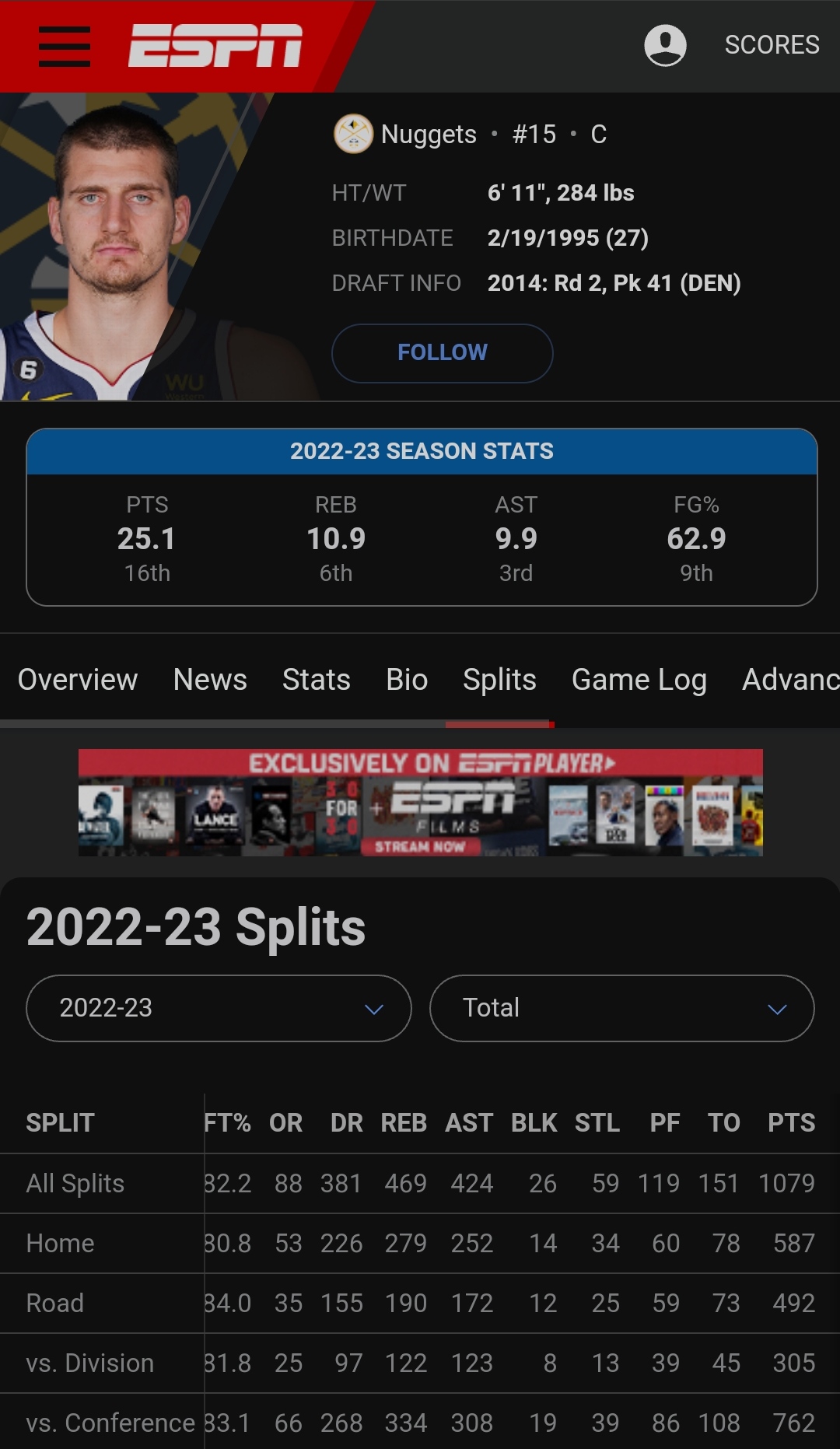This screenshot has height=1449, width=840.
Task: Expand the 2022-23 season dropdown
Action: (219, 1008)
